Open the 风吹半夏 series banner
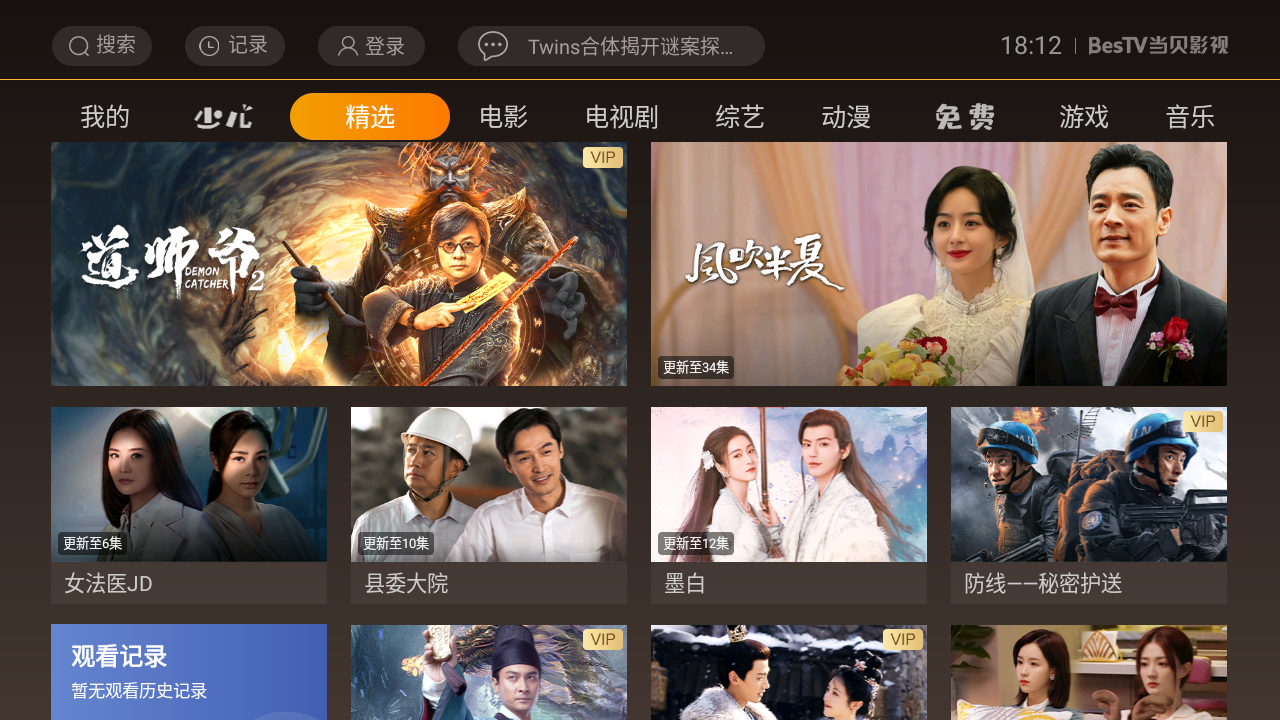1280x720 pixels. click(x=939, y=264)
